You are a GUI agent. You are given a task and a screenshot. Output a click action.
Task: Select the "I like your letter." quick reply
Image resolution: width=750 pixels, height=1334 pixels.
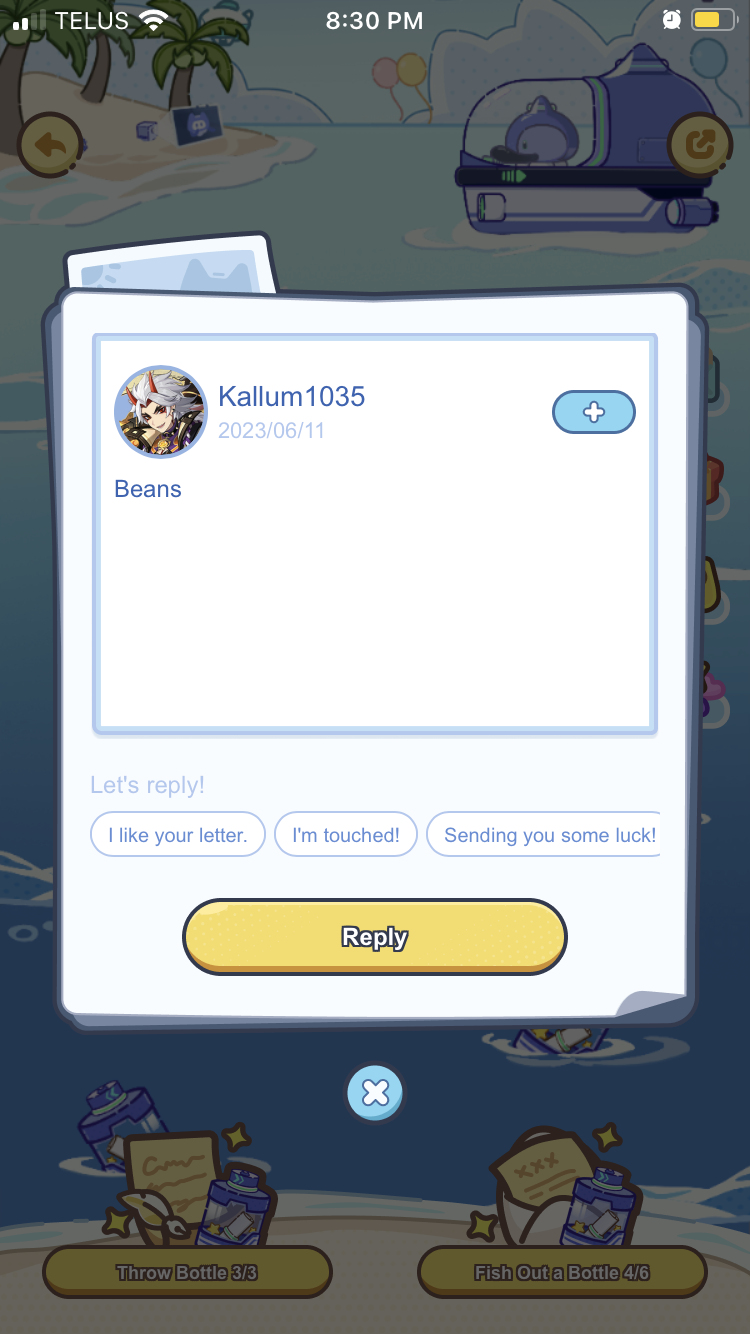point(178,835)
